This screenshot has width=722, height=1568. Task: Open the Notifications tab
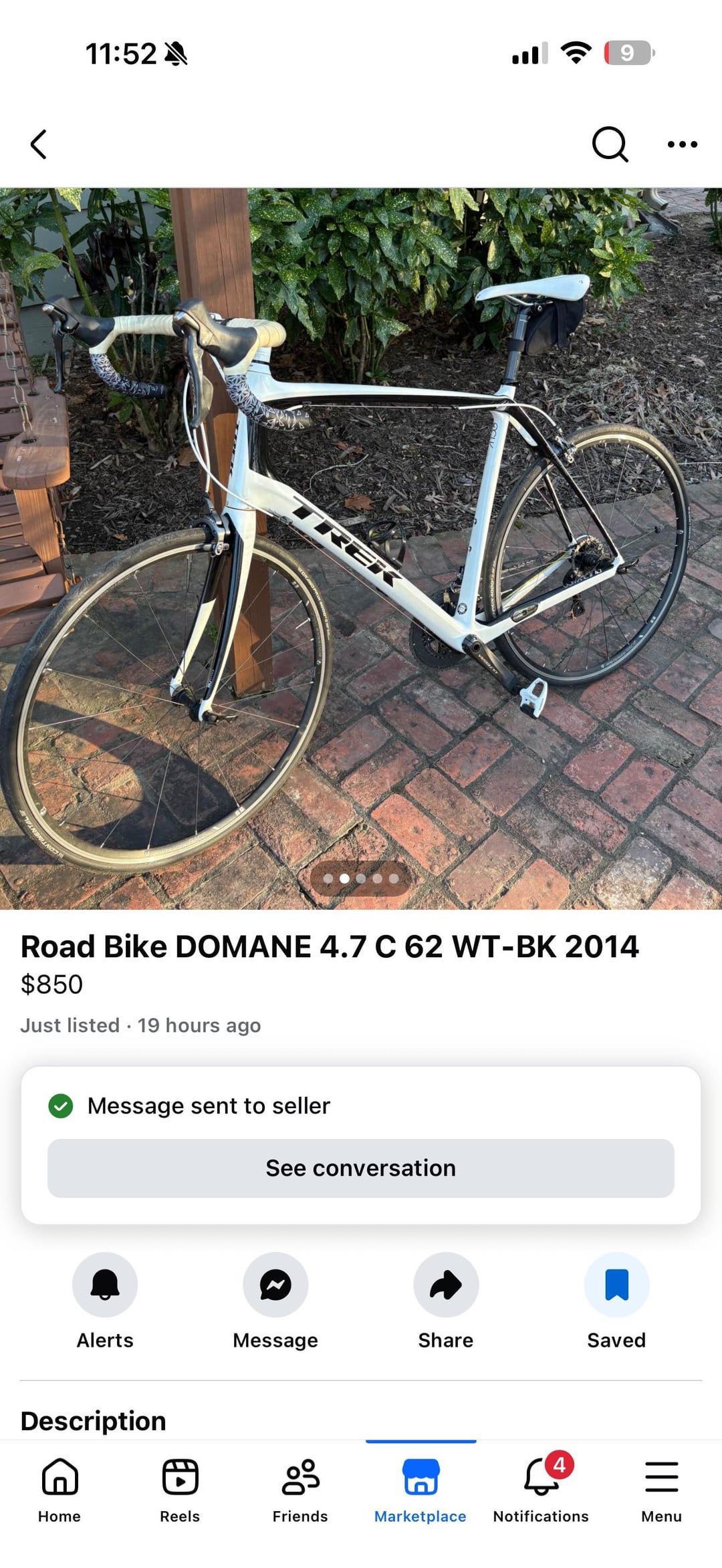point(541,1490)
